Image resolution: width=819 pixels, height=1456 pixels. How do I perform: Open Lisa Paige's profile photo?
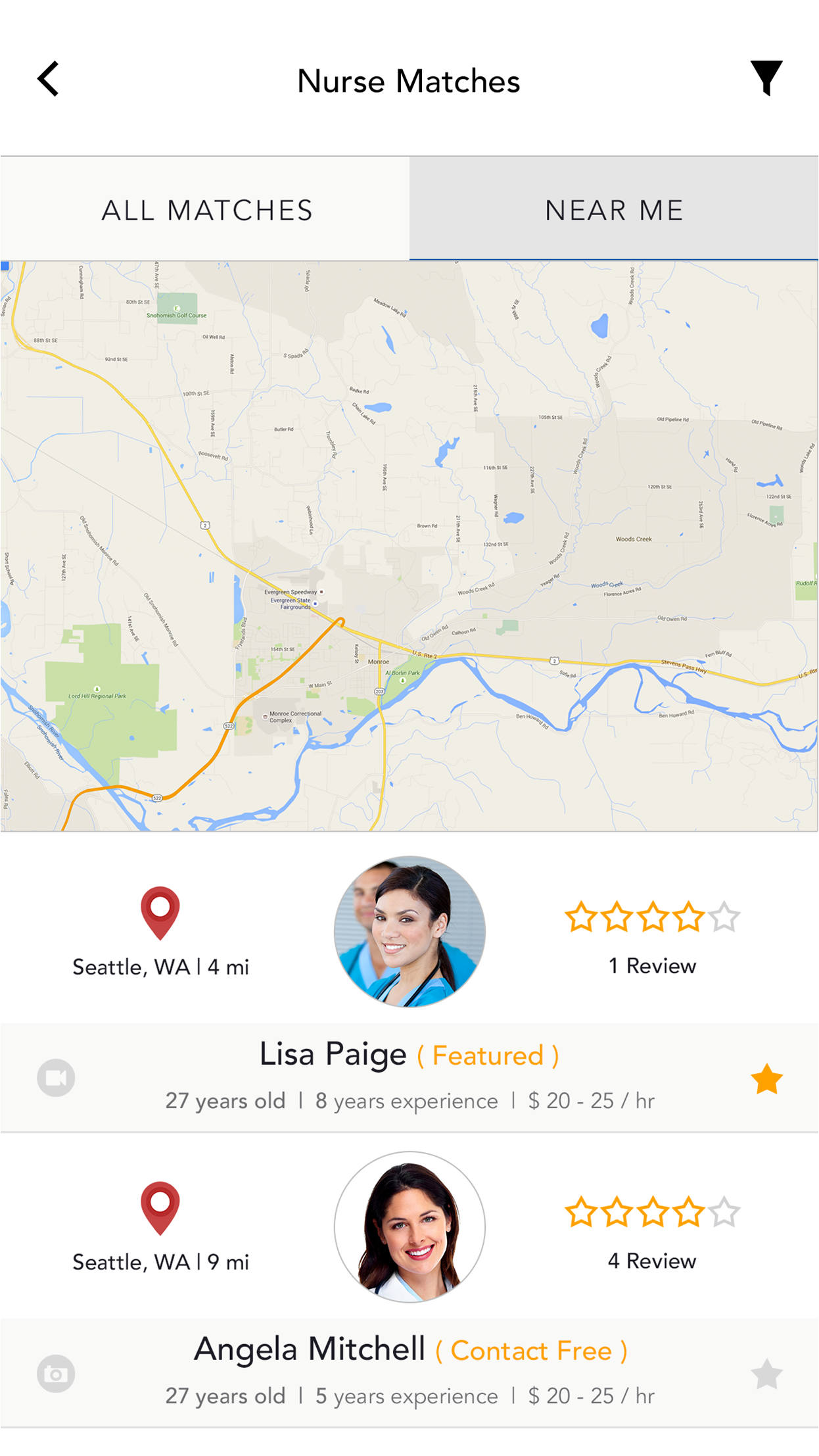pyautogui.click(x=410, y=931)
